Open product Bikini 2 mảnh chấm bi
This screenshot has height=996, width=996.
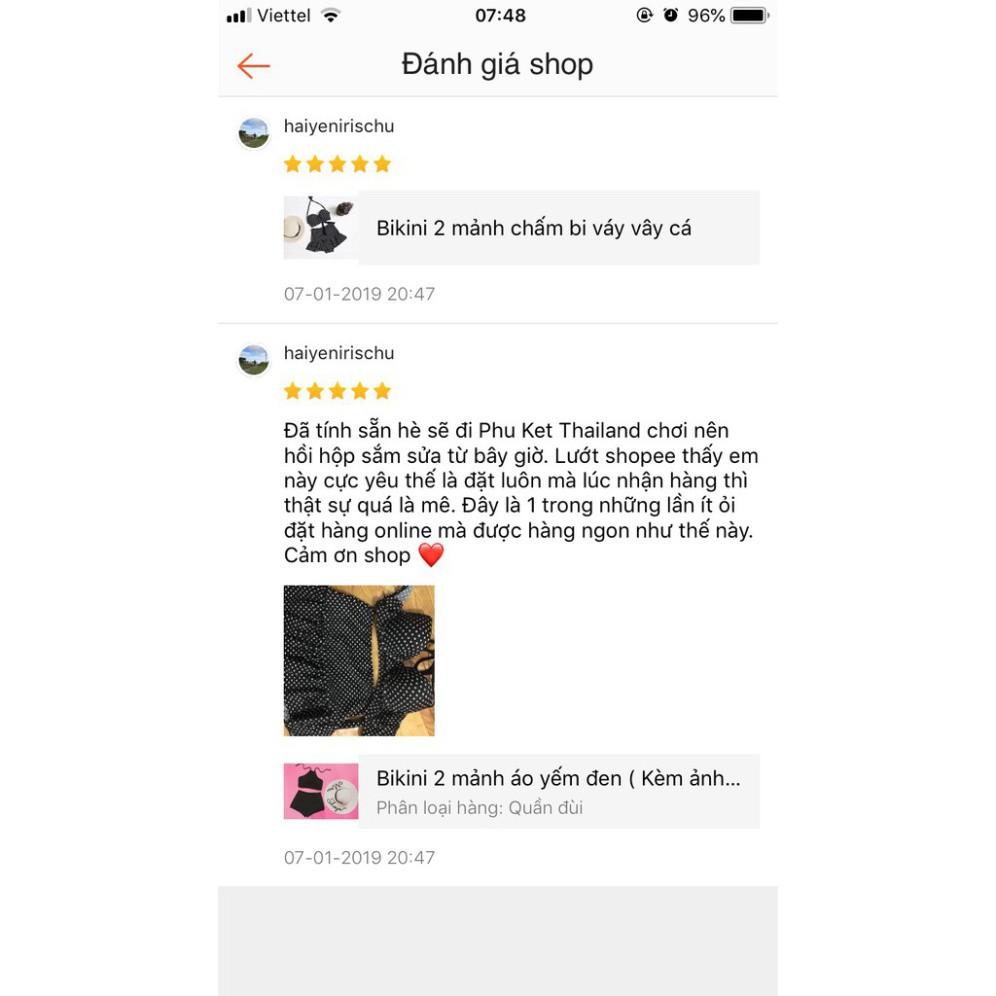(522, 227)
